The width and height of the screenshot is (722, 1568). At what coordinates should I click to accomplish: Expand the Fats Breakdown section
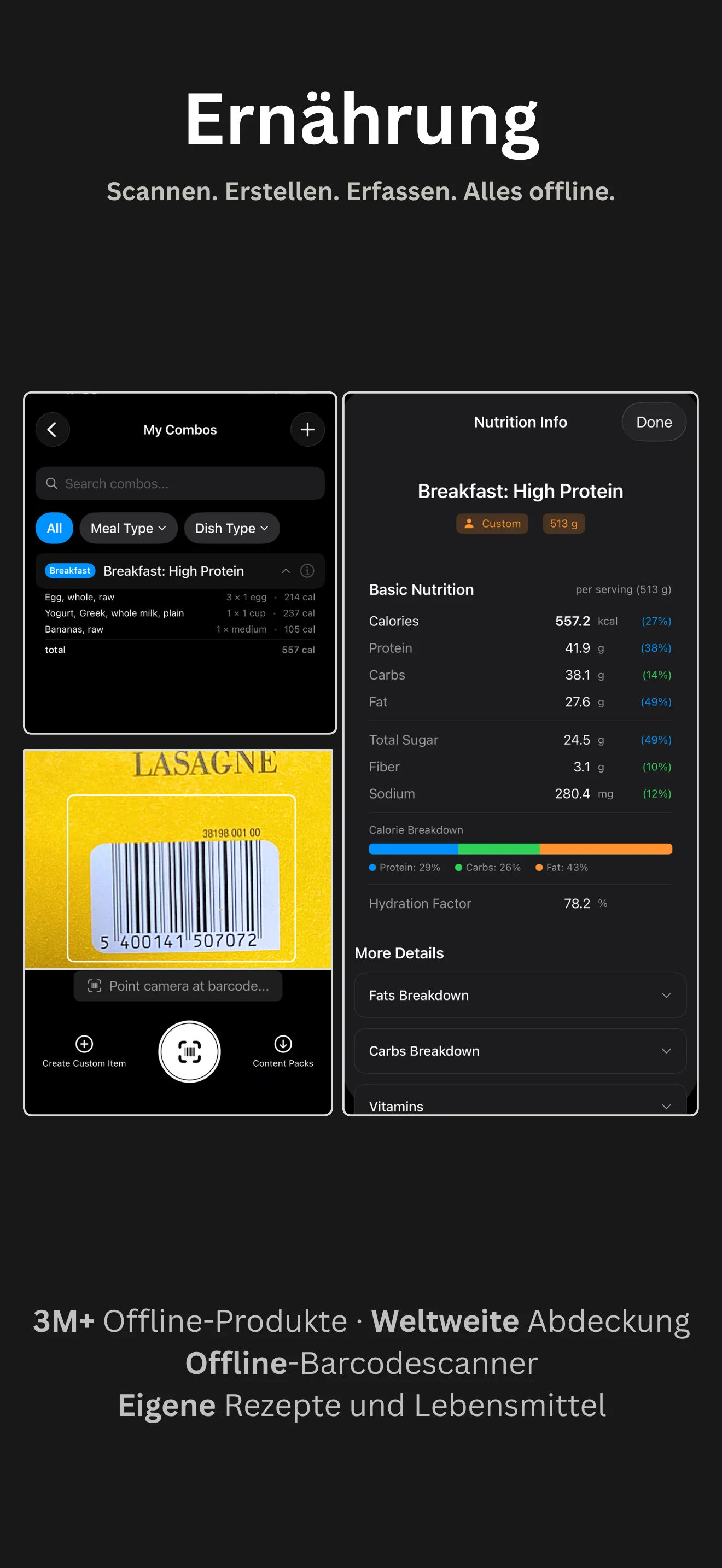520,995
